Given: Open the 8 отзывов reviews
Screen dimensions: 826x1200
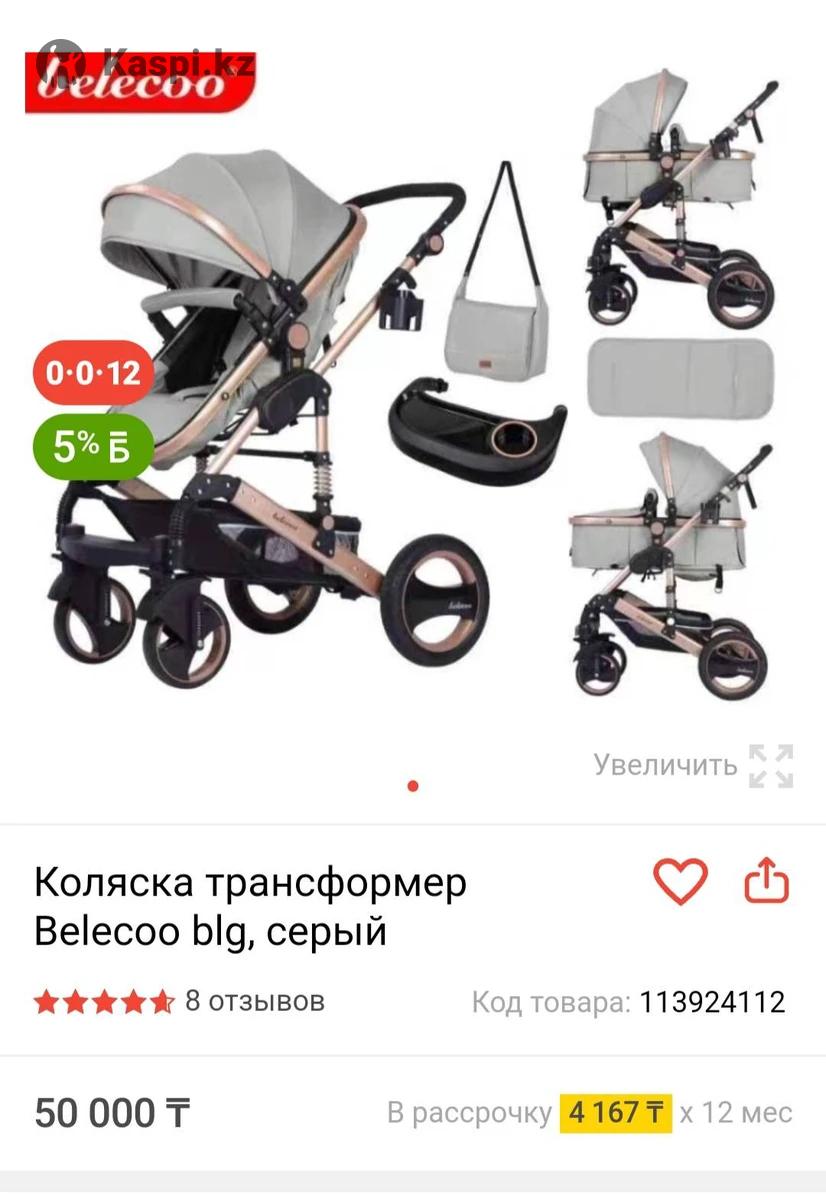Looking at the screenshot, I should [254, 1001].
